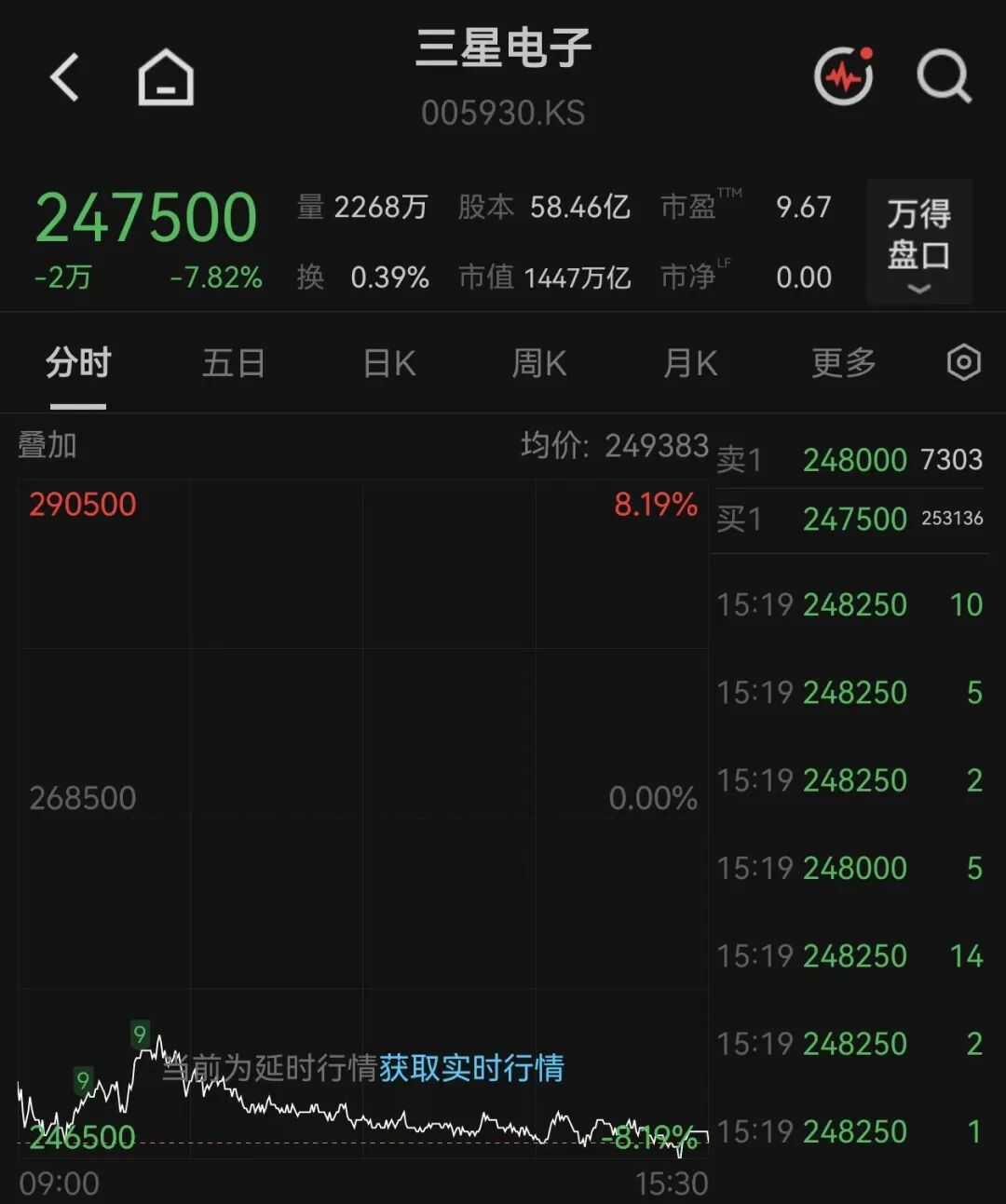Screen dimensions: 1006x1204
Task: Open the home icon
Action: click(x=166, y=76)
